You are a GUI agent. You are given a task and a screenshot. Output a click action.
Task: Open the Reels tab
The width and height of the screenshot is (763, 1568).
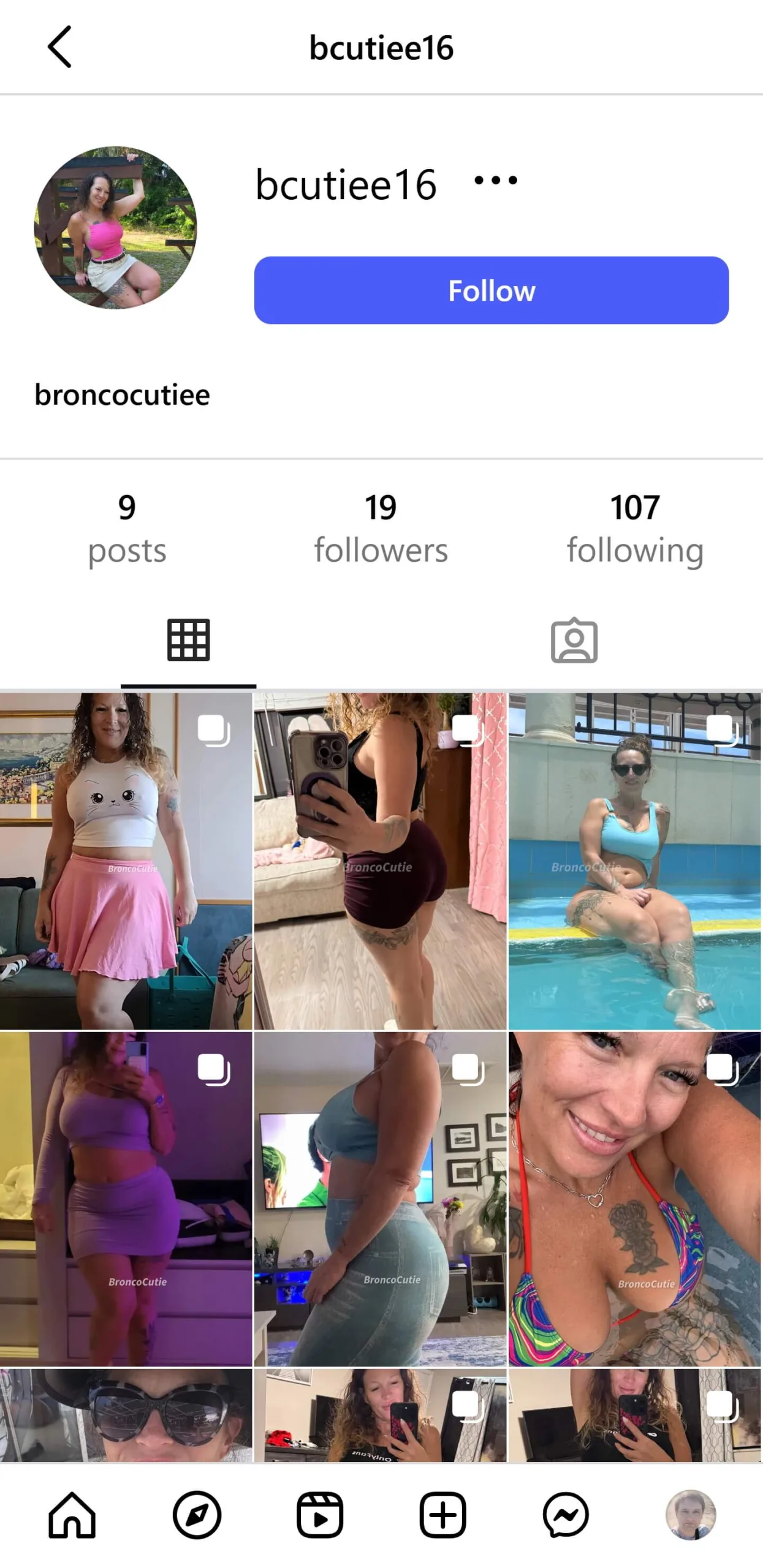tap(320, 1515)
